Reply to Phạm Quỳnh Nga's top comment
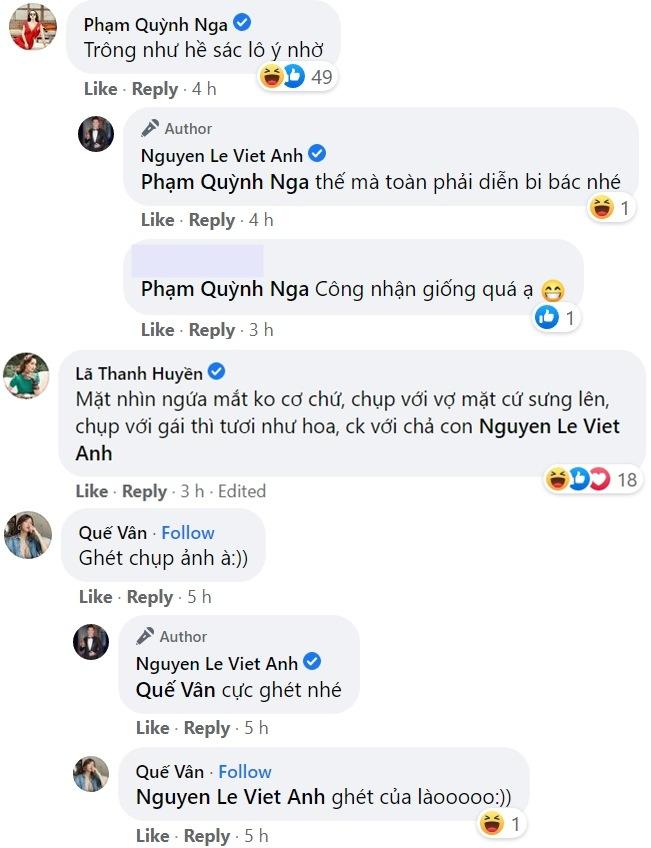This screenshot has width=651, height=848. pyautogui.click(x=155, y=89)
